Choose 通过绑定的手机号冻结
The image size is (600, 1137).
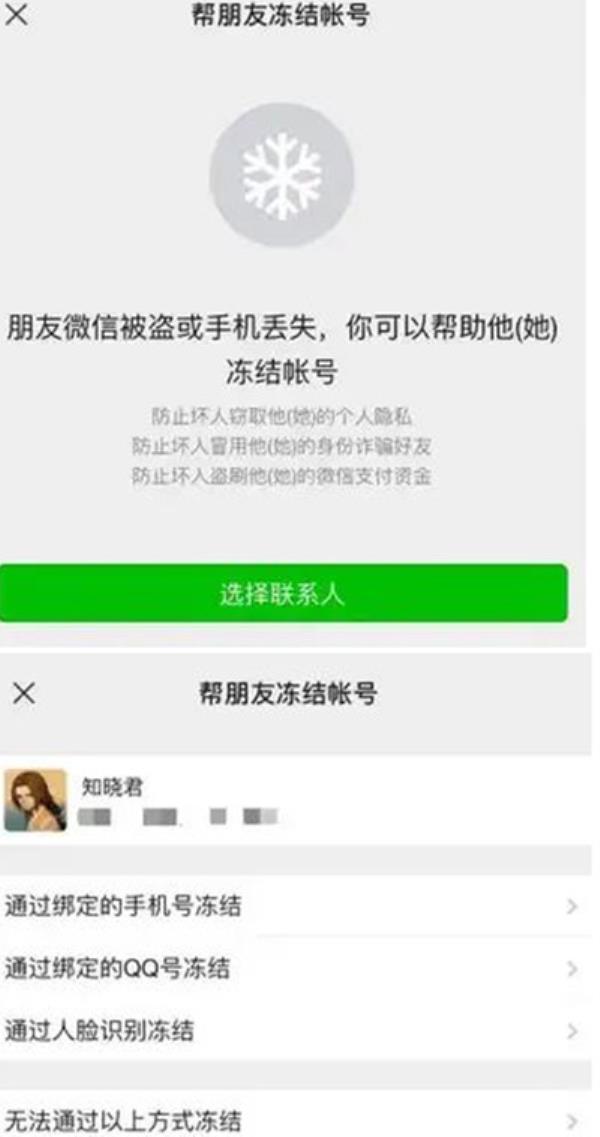[290, 906]
